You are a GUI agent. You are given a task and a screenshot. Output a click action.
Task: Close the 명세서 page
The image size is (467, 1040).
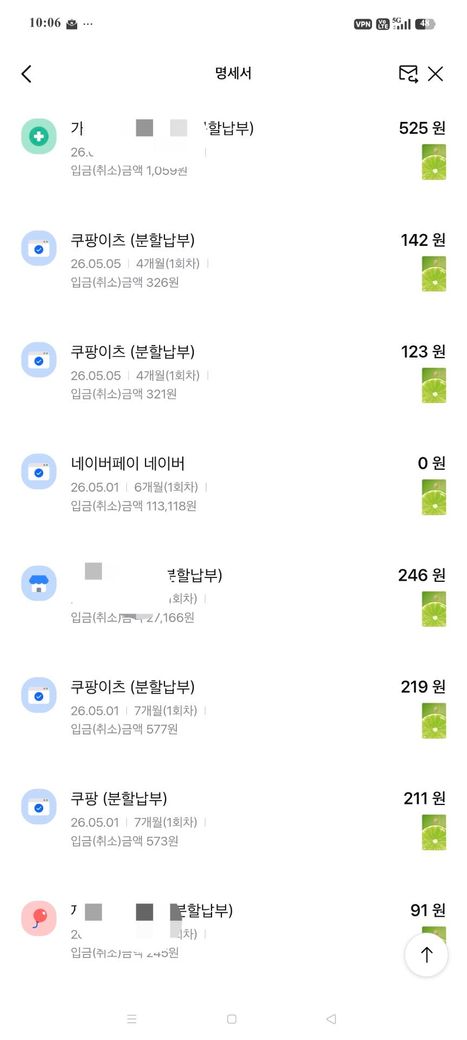435,74
